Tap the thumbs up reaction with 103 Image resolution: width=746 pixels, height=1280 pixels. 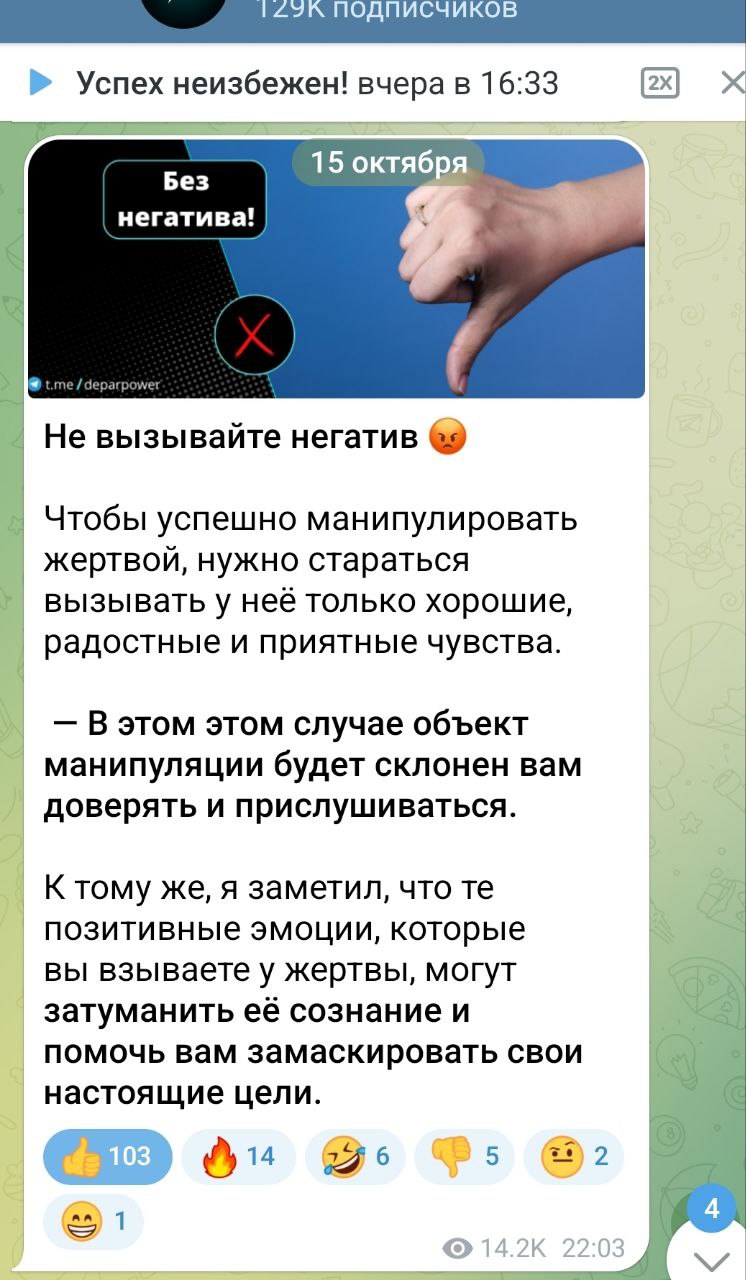(108, 1157)
